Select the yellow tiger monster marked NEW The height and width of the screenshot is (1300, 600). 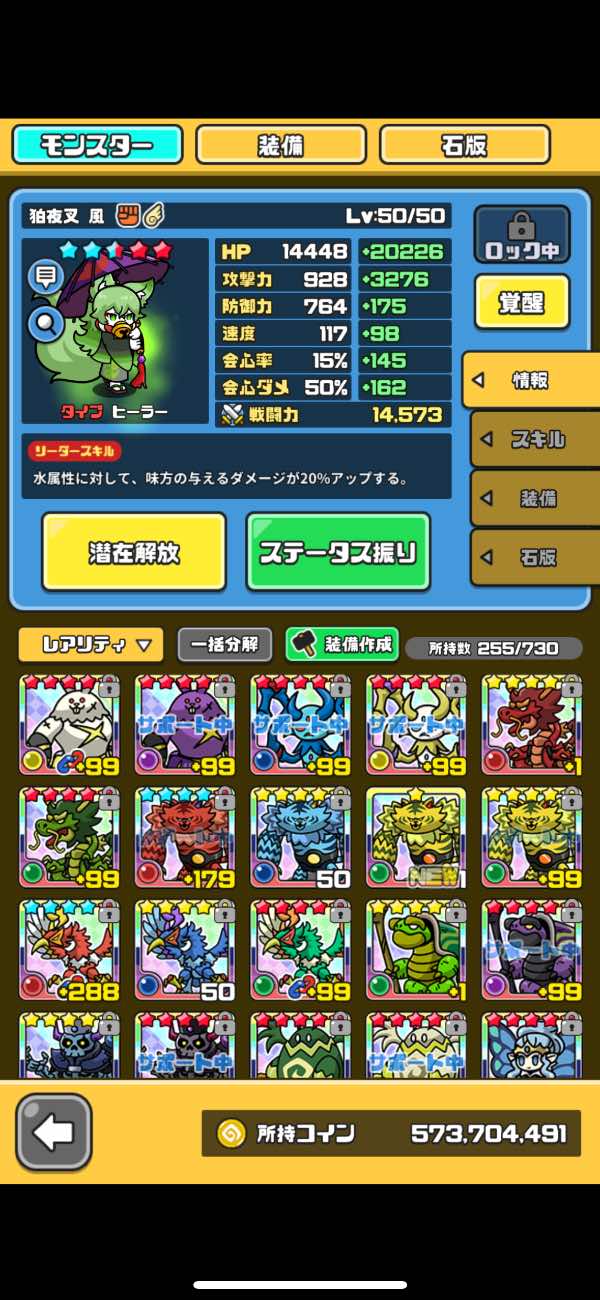pos(415,839)
